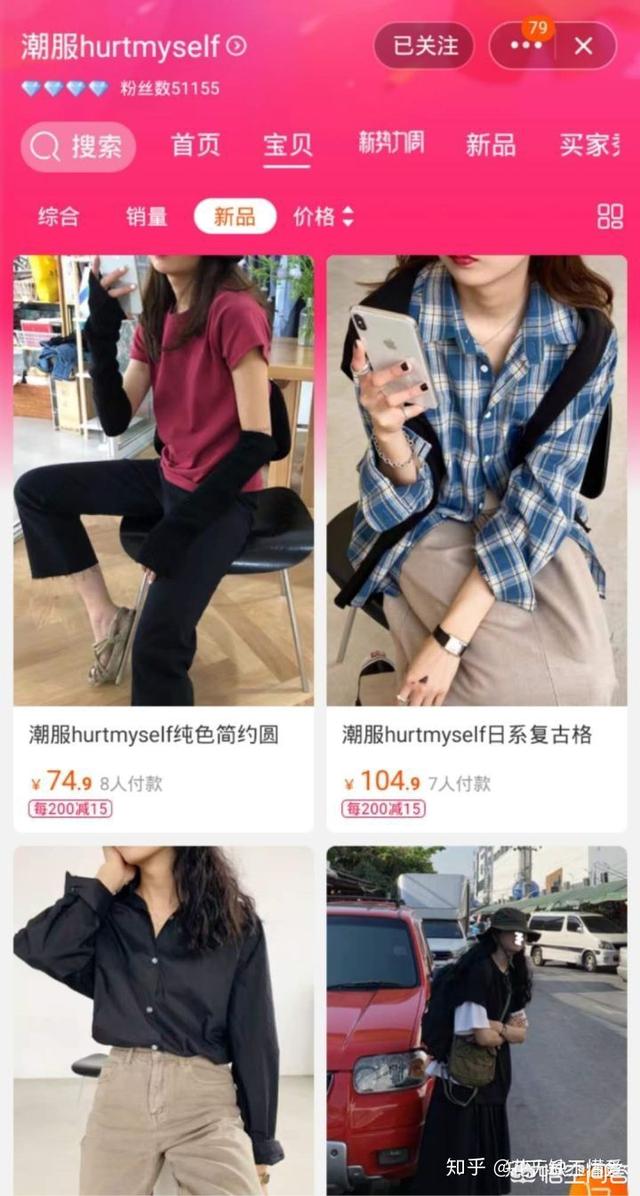Sort products by 综合
Screen dimensions: 640x1196
58,216
